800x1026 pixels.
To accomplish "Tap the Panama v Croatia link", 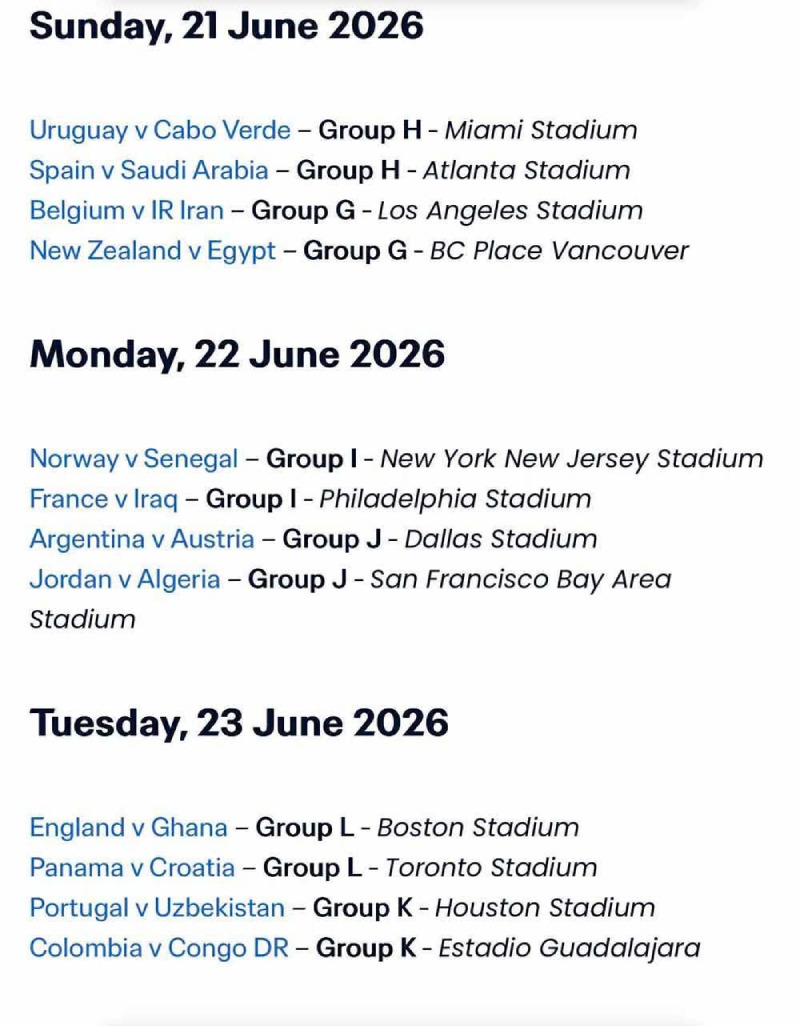I will [x=132, y=868].
